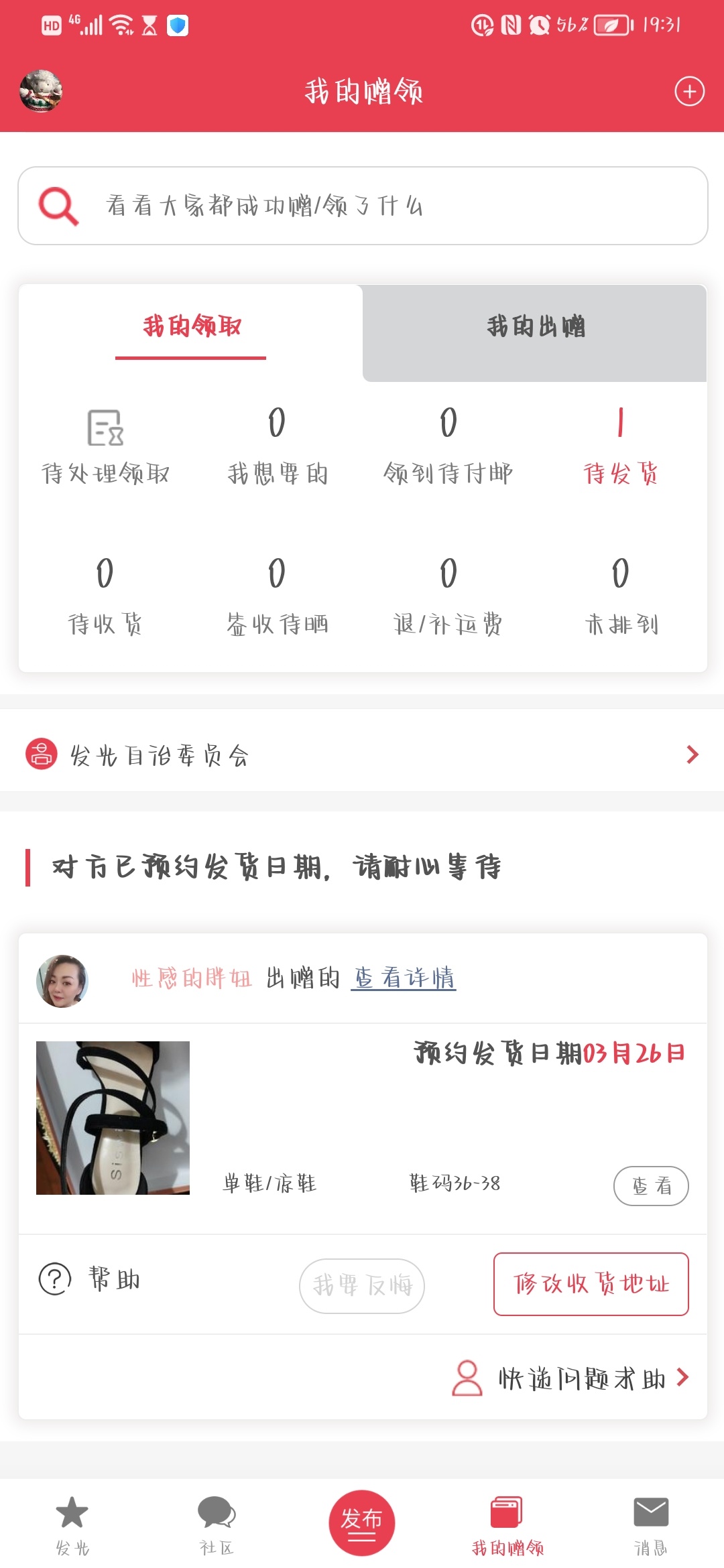Open 快递问题求助

[x=571, y=1378]
